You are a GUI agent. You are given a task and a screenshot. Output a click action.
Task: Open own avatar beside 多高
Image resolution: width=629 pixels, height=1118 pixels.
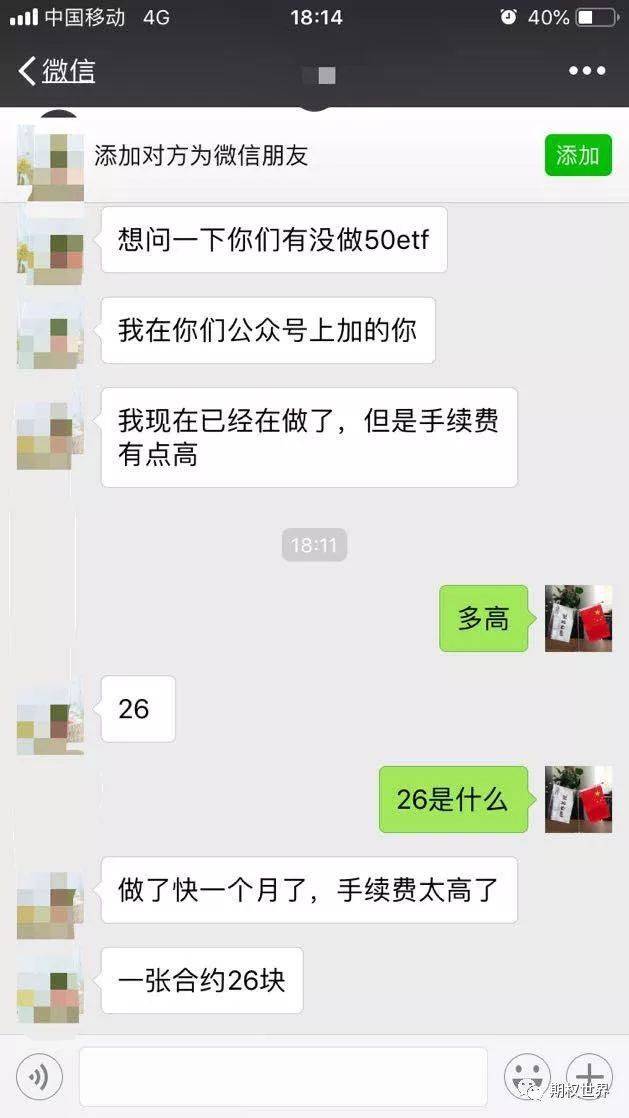point(578,619)
